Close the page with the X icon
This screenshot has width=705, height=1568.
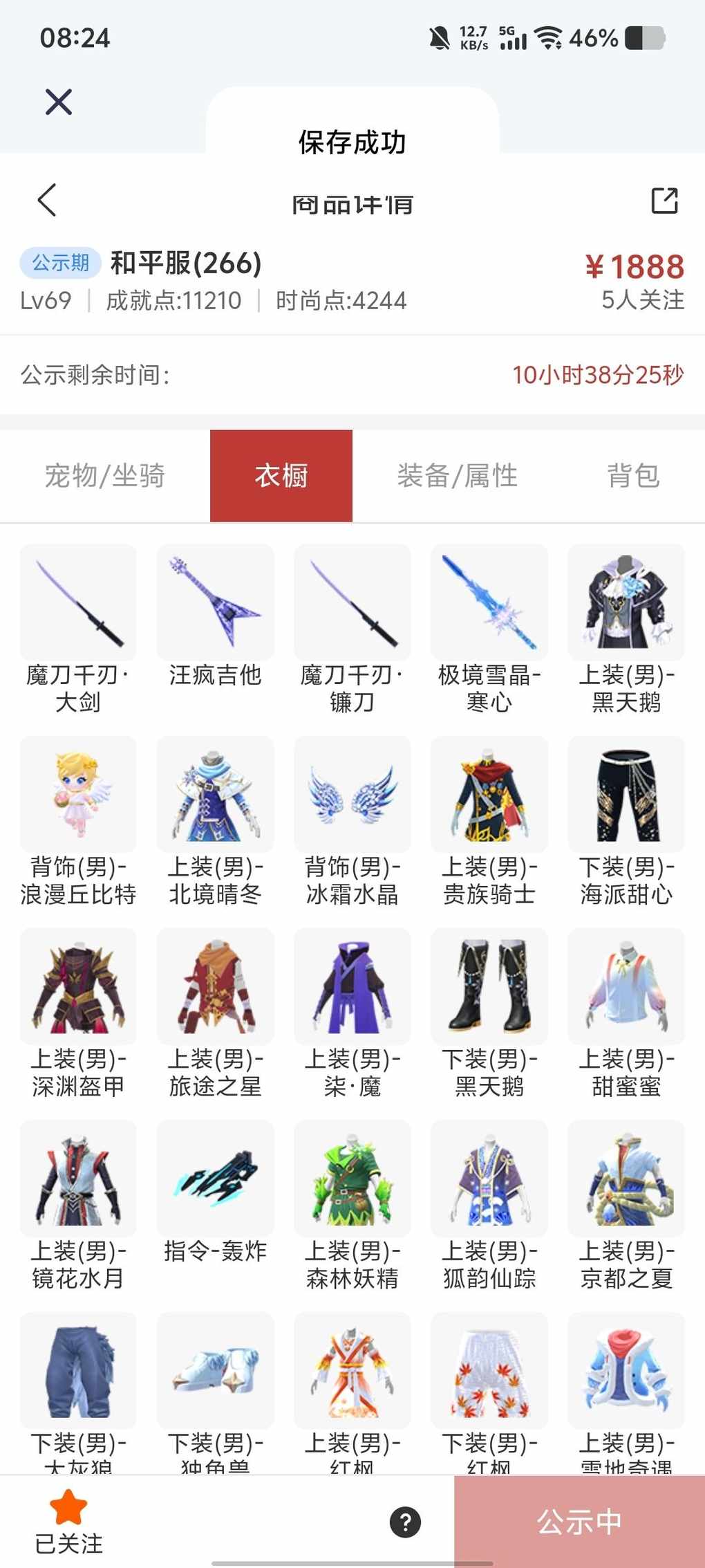[x=59, y=102]
